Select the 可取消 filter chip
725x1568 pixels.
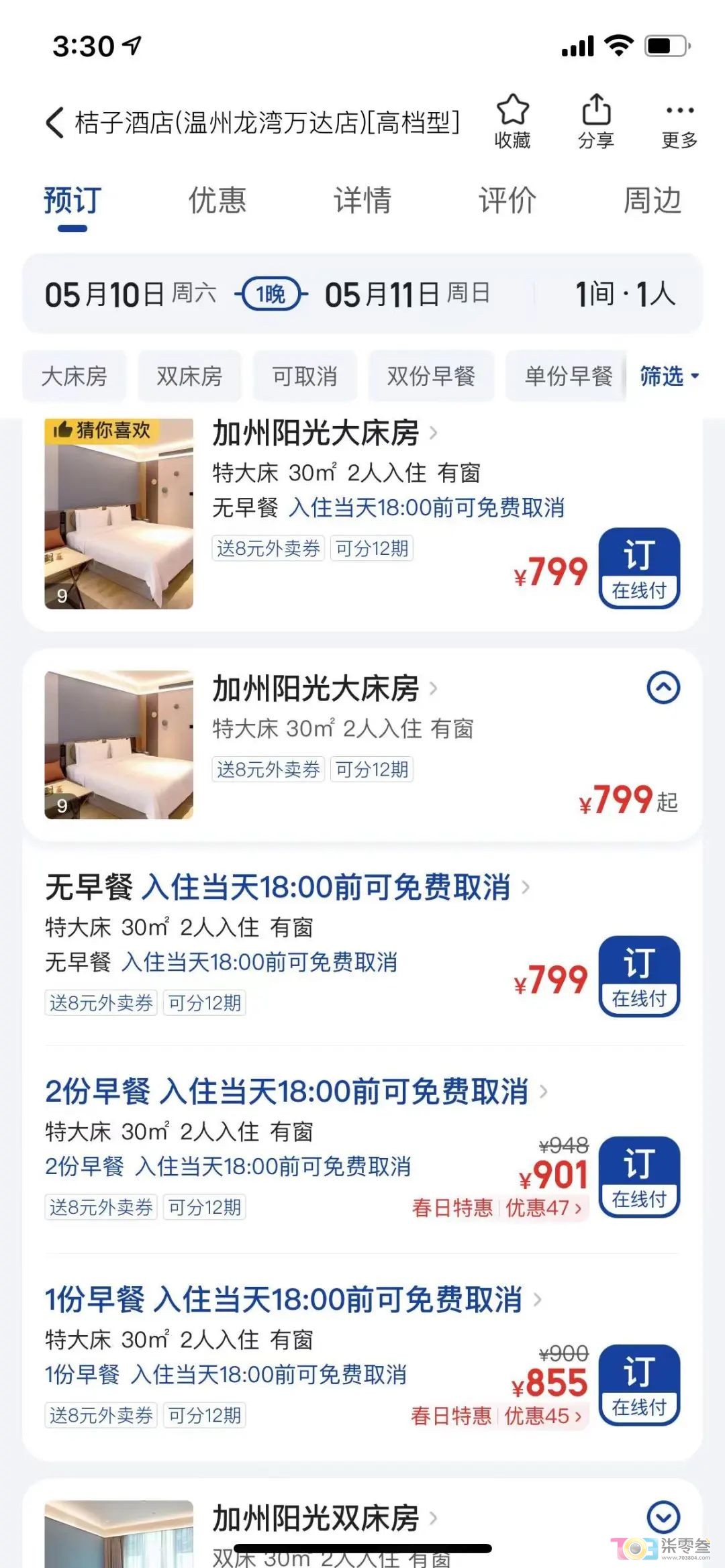pyautogui.click(x=305, y=376)
